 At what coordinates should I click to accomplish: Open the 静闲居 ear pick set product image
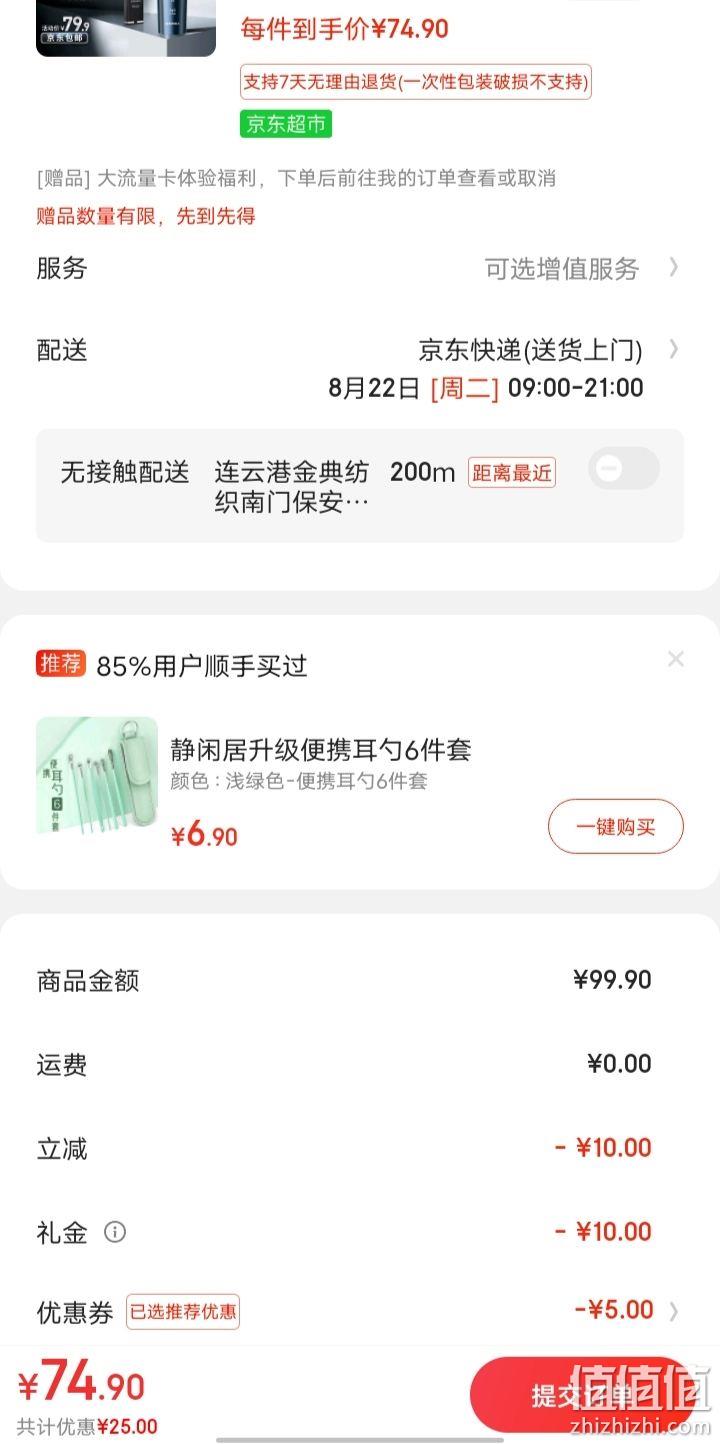click(97, 776)
